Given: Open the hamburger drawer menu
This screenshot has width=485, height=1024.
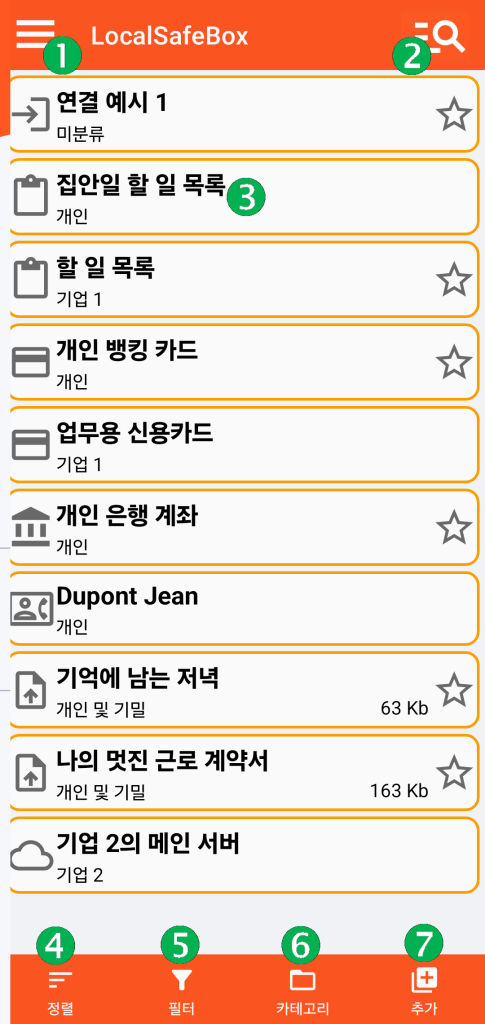Looking at the screenshot, I should (35, 34).
